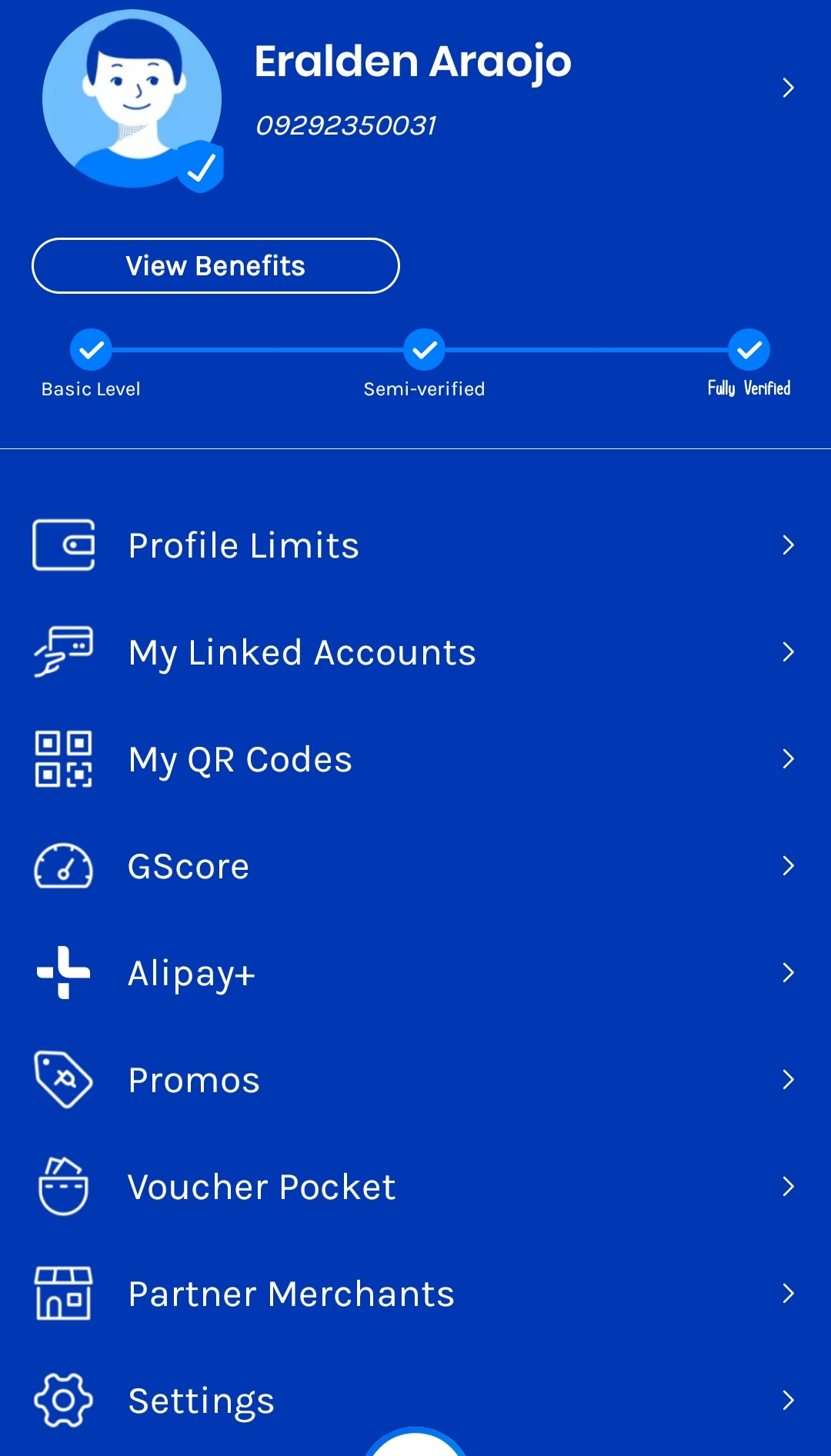Screen dimensions: 831x1456
Task: Open Eralden Araojo's profile details
Action: [787, 88]
